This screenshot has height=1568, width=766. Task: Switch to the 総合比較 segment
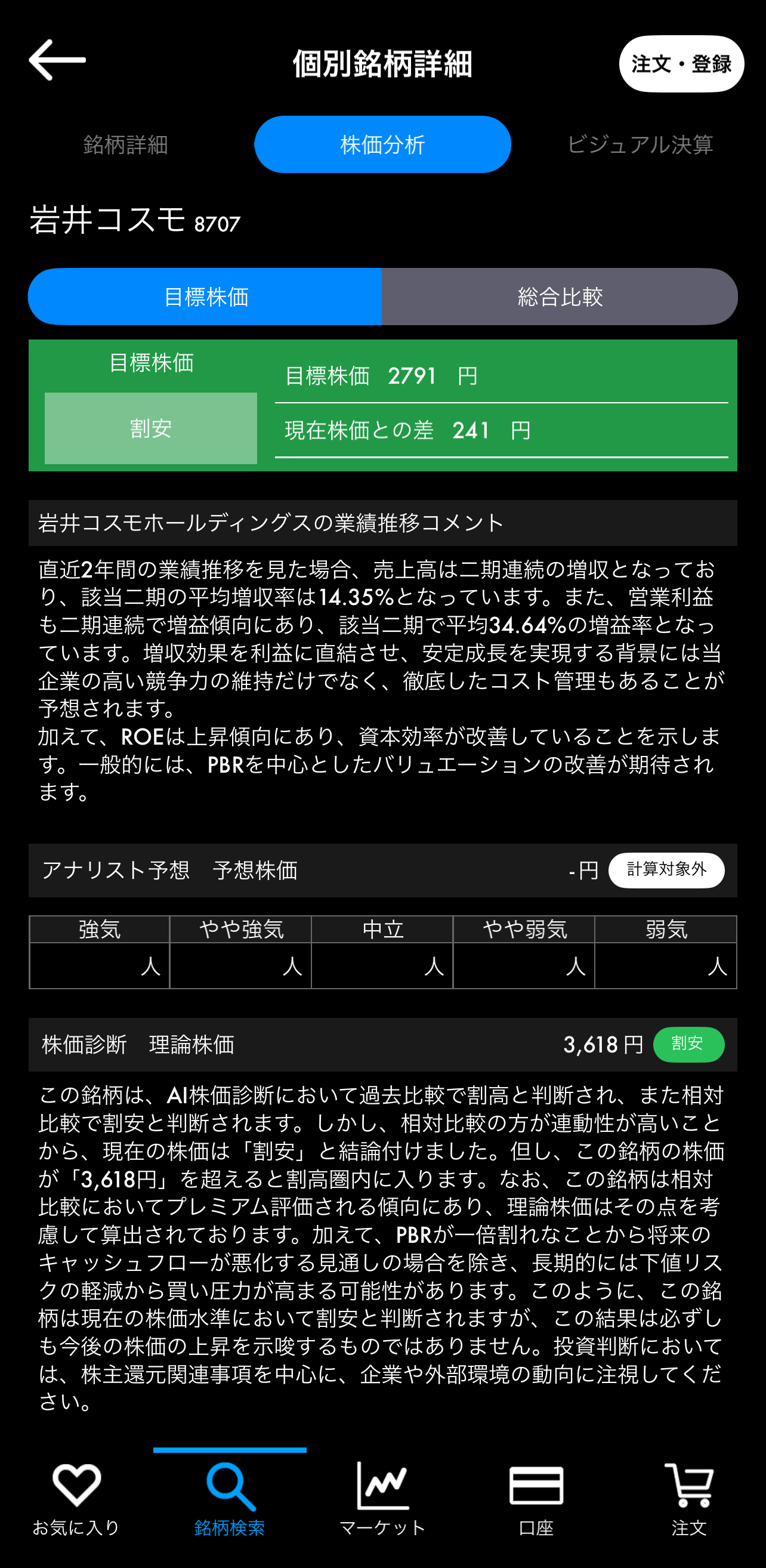(559, 297)
